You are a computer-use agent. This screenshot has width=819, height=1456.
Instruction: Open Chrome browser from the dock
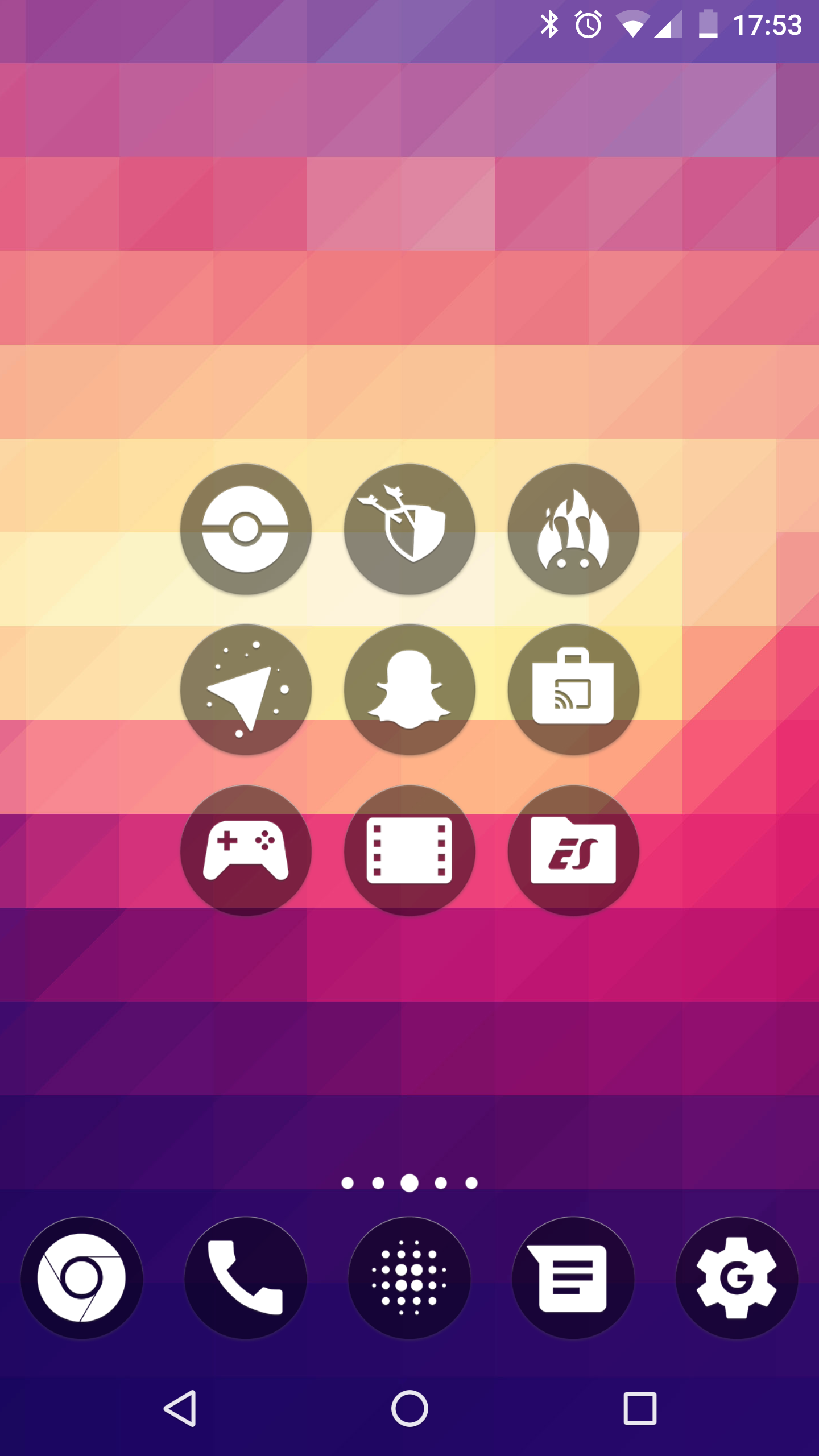(x=82, y=1278)
